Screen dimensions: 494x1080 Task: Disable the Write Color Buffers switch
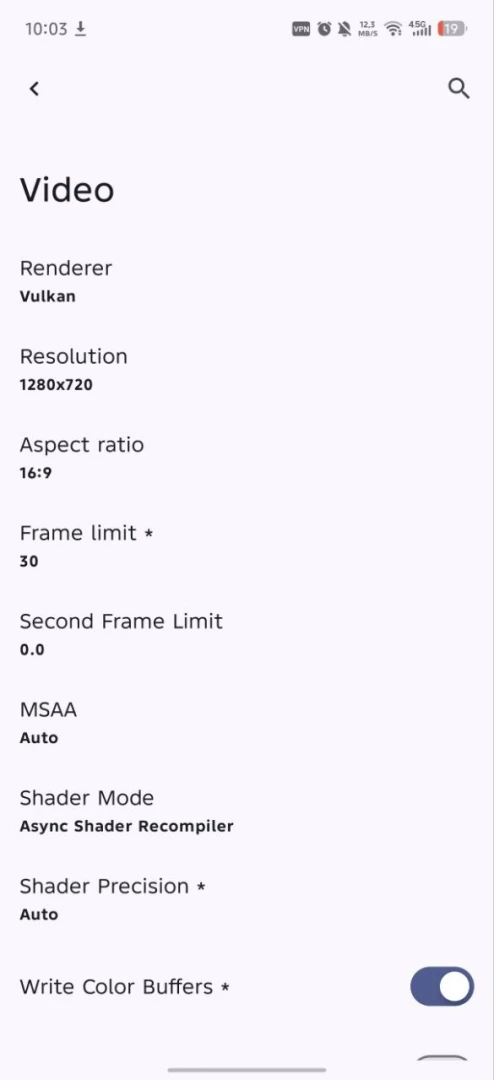pos(442,986)
